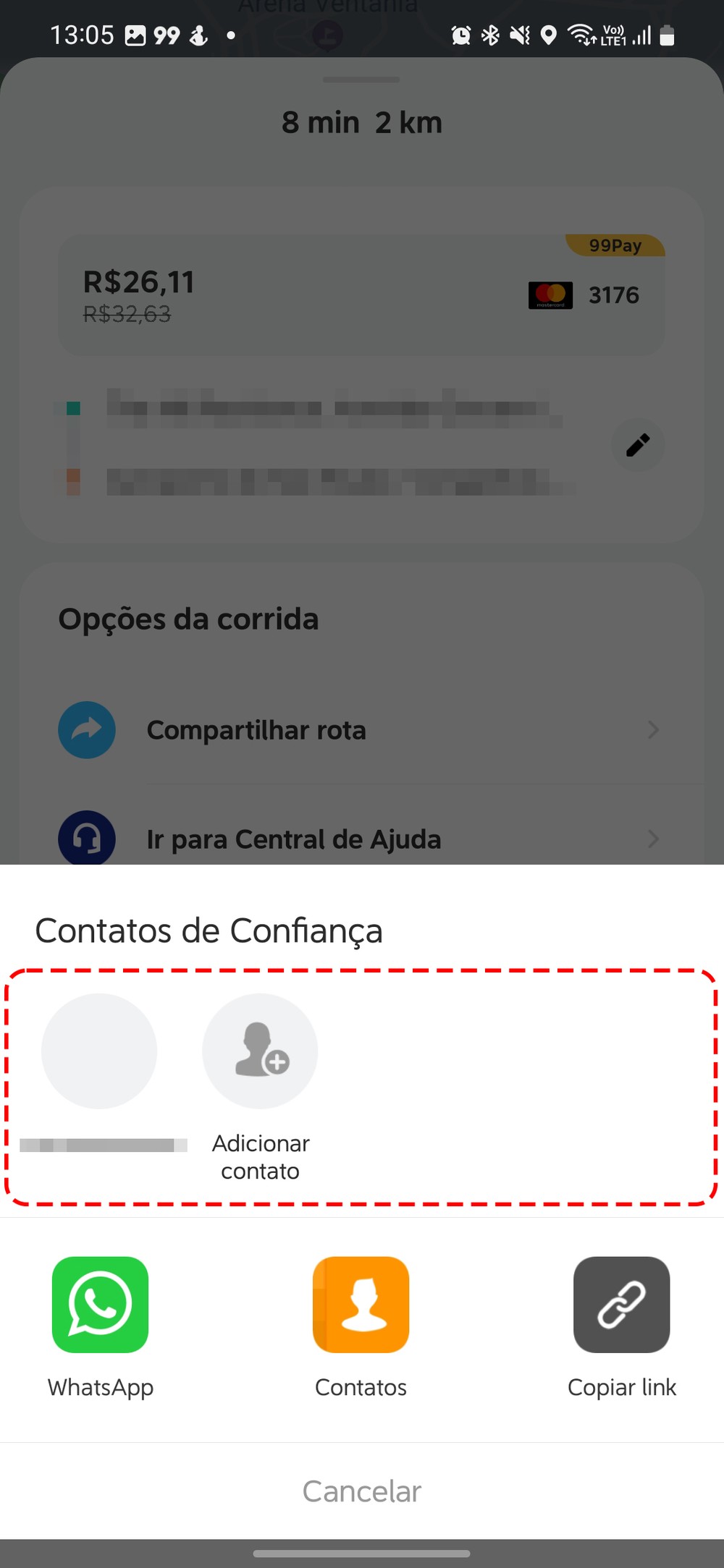724x1568 pixels.
Task: Select the existing trusted contact avatar
Action: [99, 1051]
